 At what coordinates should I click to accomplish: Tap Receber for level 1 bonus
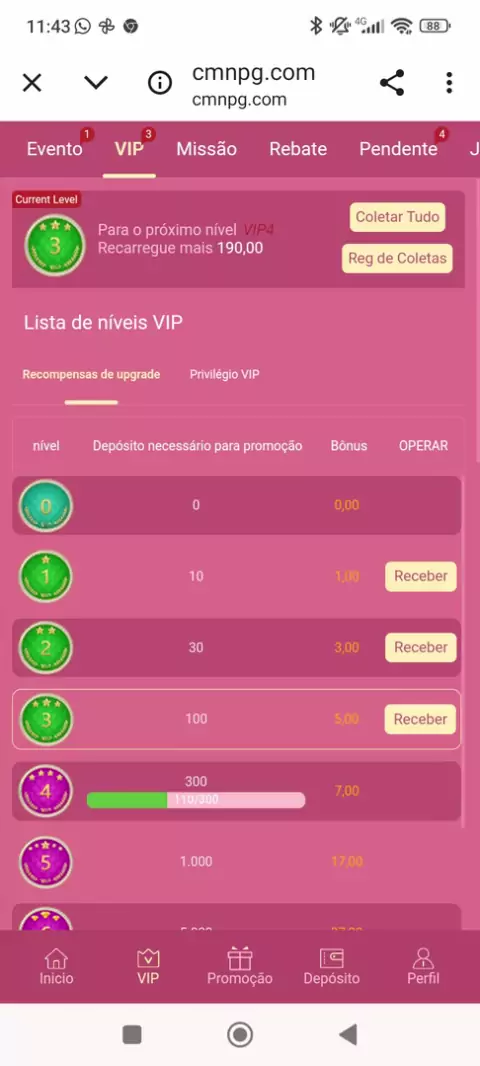[x=421, y=577]
